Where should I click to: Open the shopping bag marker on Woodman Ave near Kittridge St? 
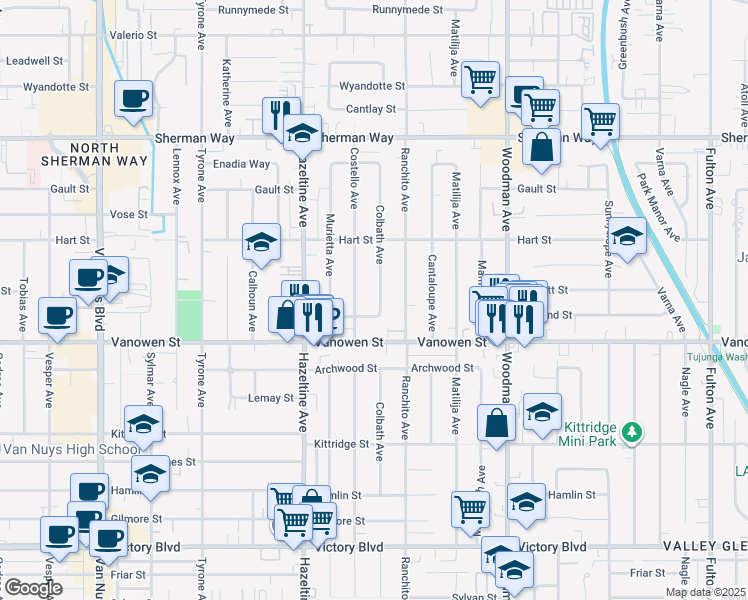pos(496,426)
